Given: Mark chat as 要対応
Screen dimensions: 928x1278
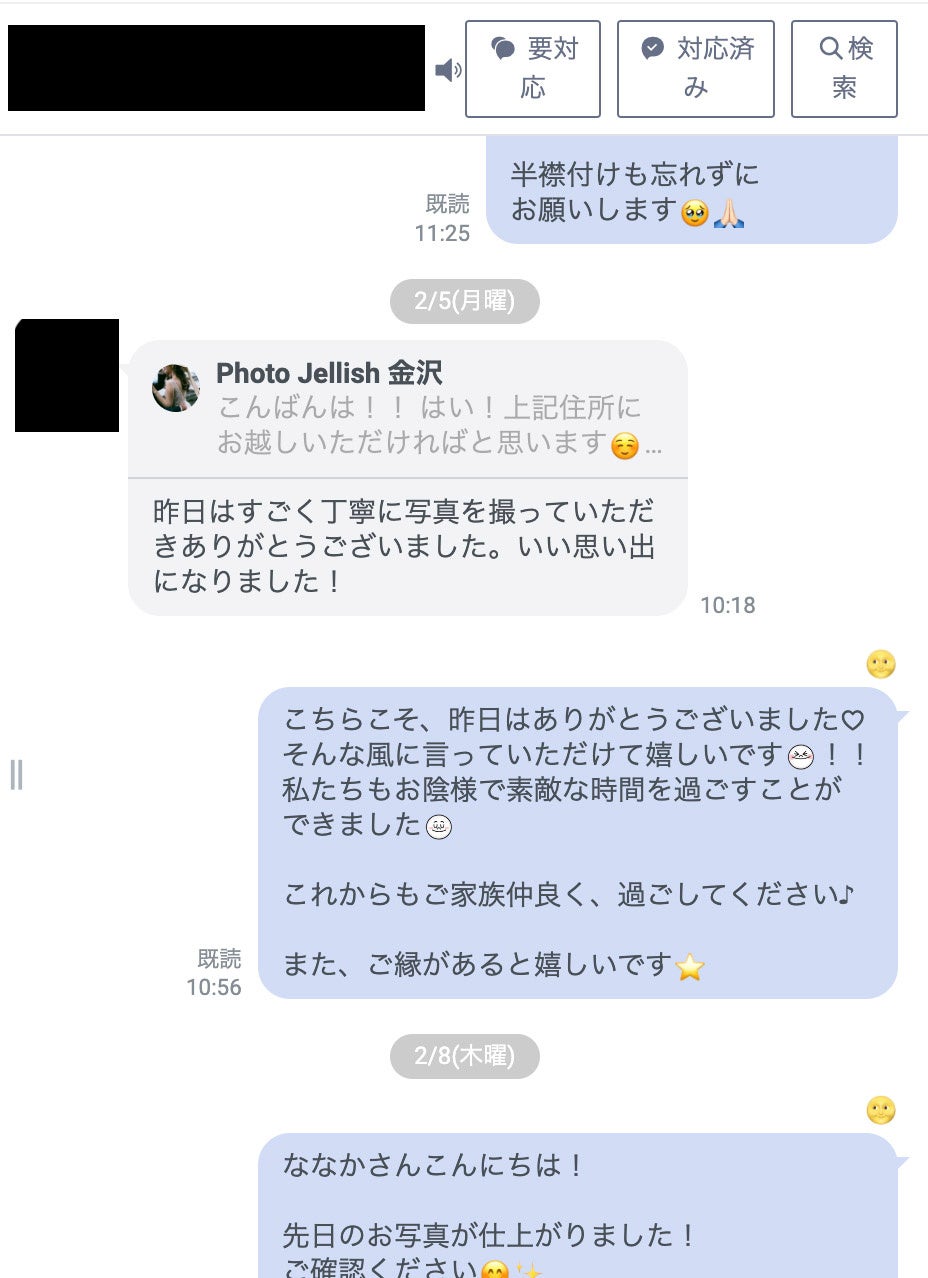Looking at the screenshot, I should point(532,69).
